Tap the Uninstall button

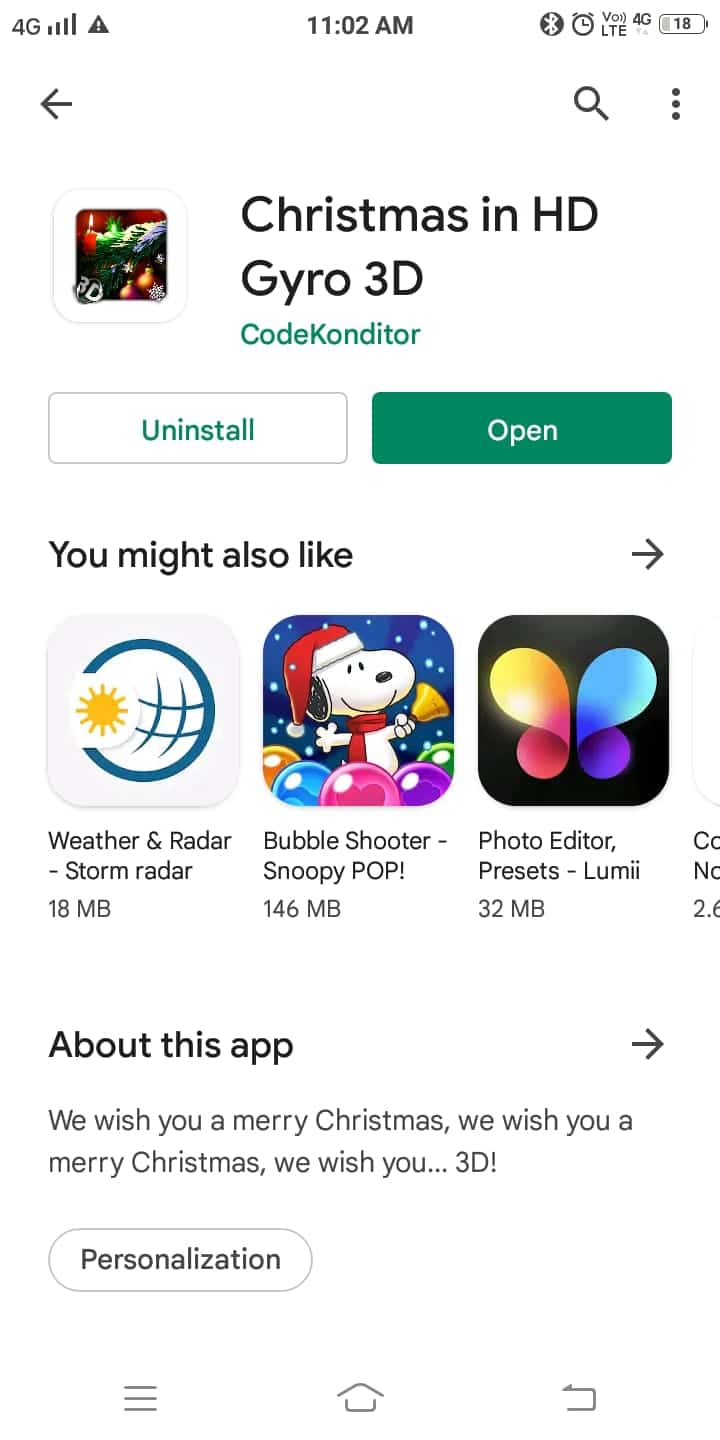tap(198, 429)
